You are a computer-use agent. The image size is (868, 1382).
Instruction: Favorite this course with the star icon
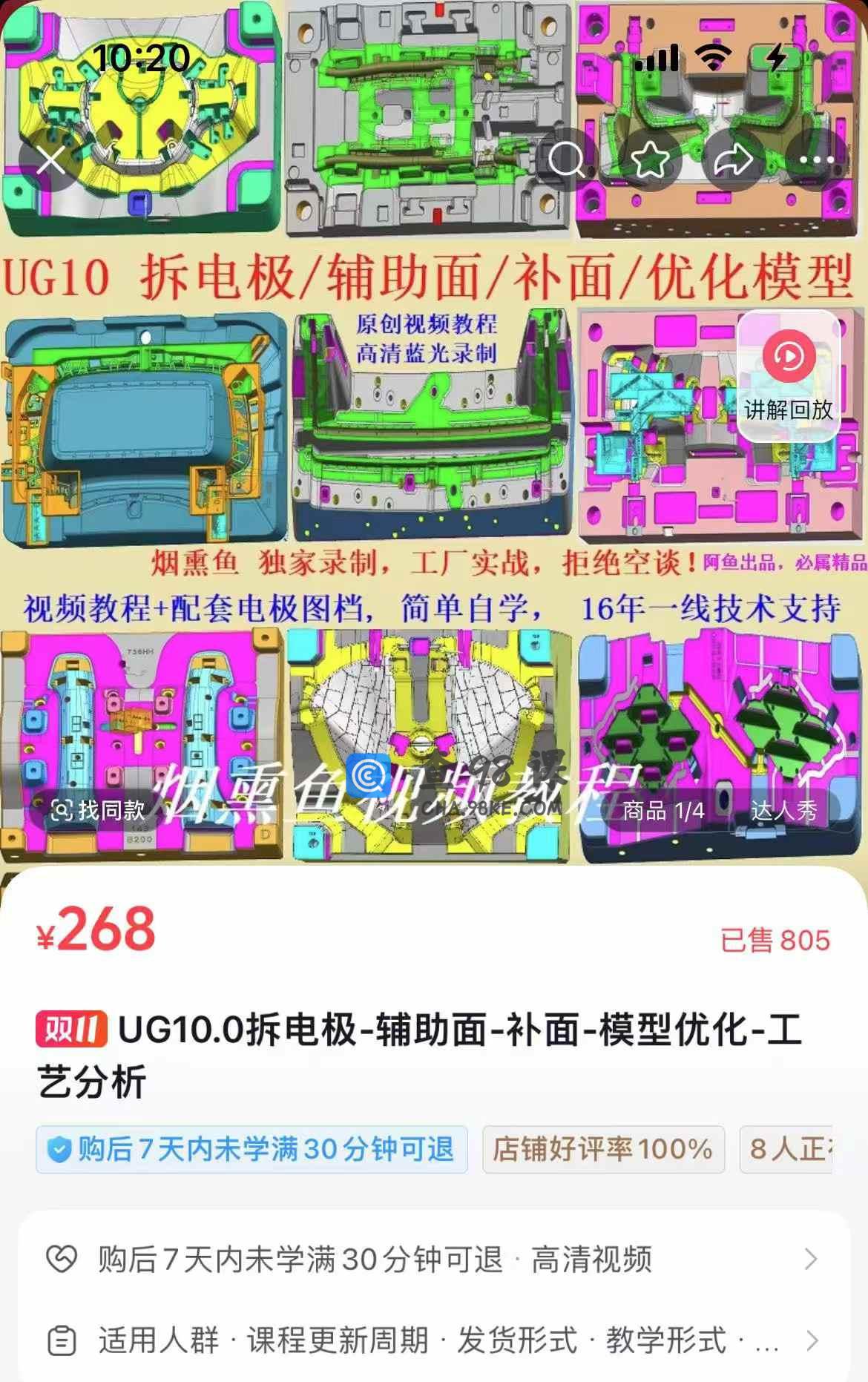pos(650,159)
